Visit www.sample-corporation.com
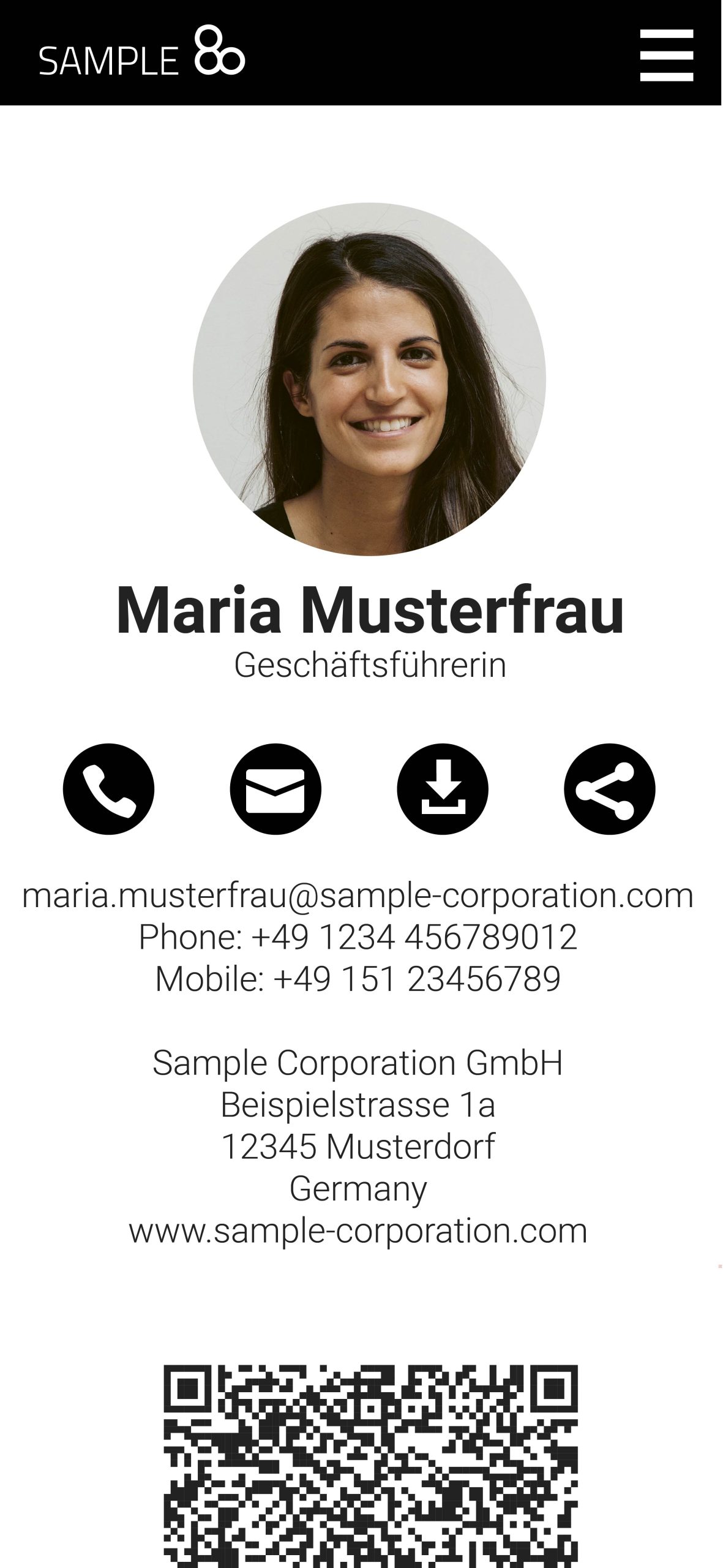 tap(358, 1230)
